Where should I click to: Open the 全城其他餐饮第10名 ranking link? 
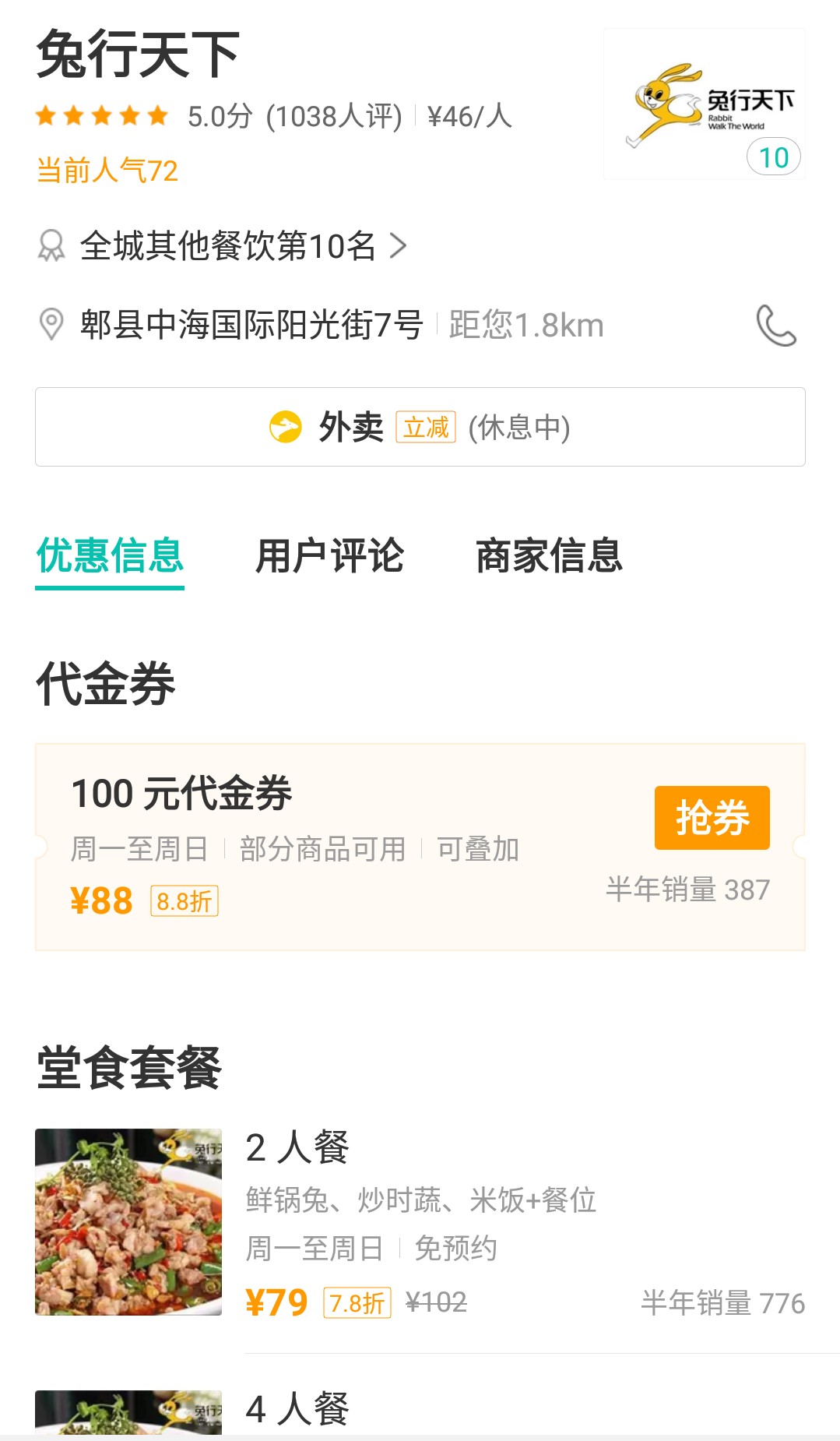[x=222, y=246]
